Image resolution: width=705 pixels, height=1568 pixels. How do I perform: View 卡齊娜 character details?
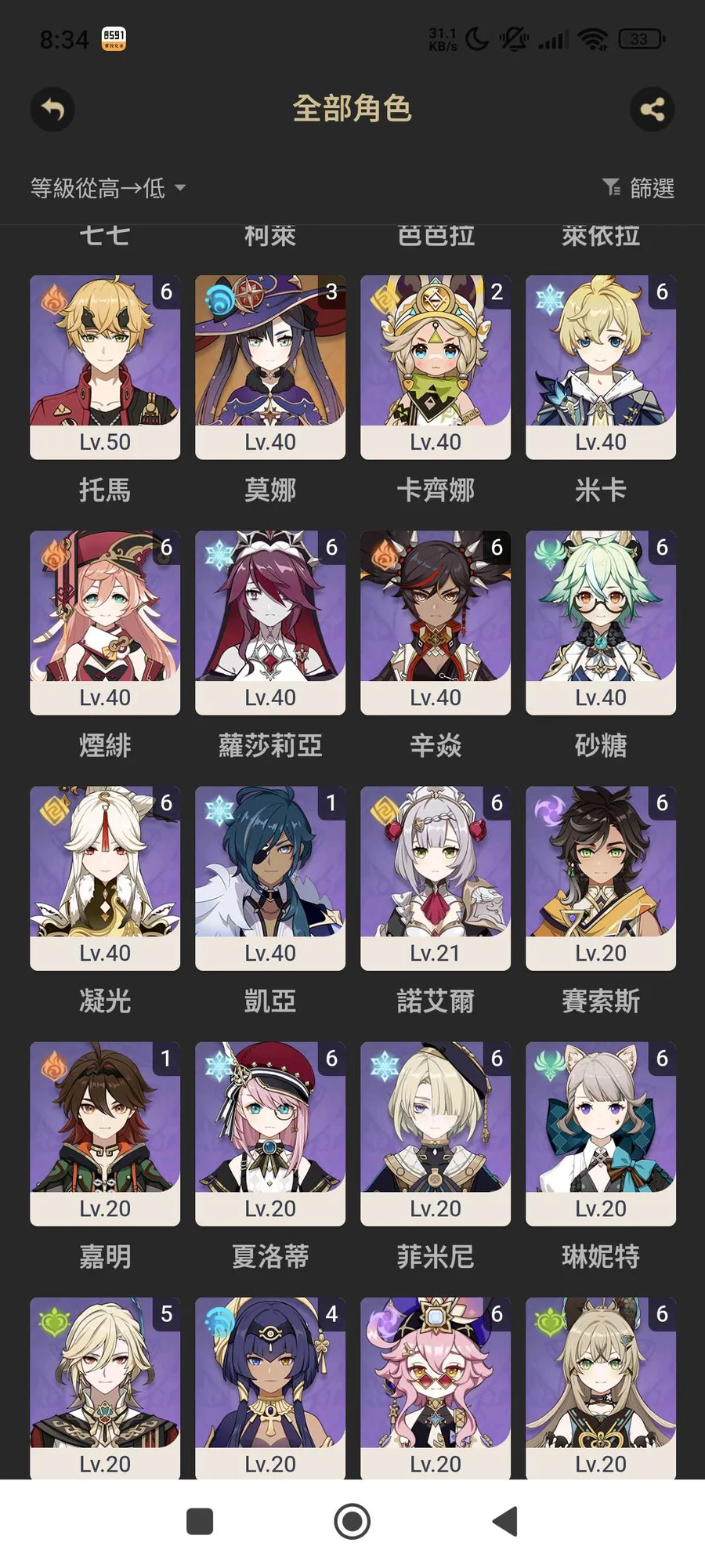click(x=436, y=367)
